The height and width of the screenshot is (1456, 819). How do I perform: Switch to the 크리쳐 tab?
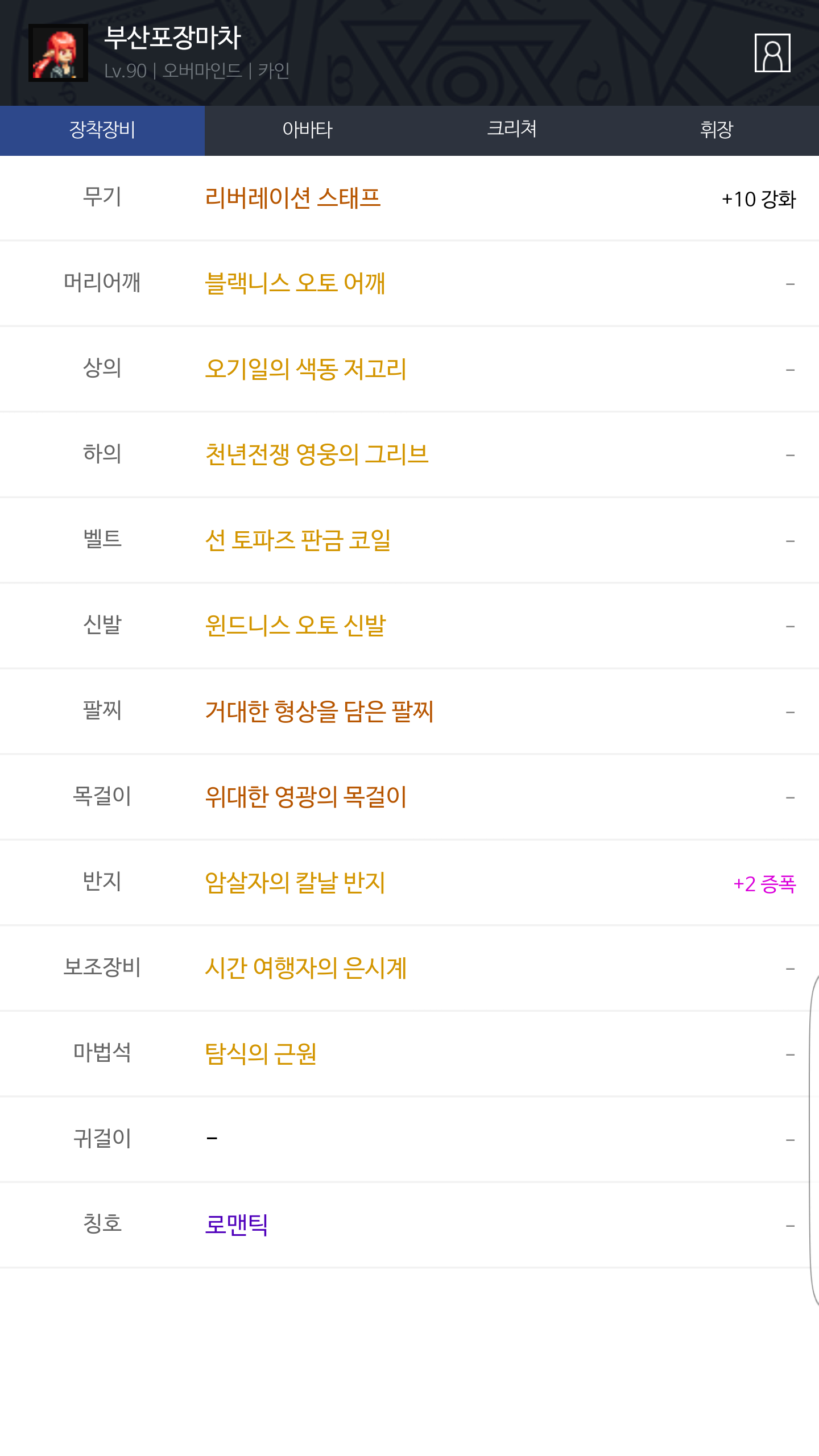click(512, 130)
